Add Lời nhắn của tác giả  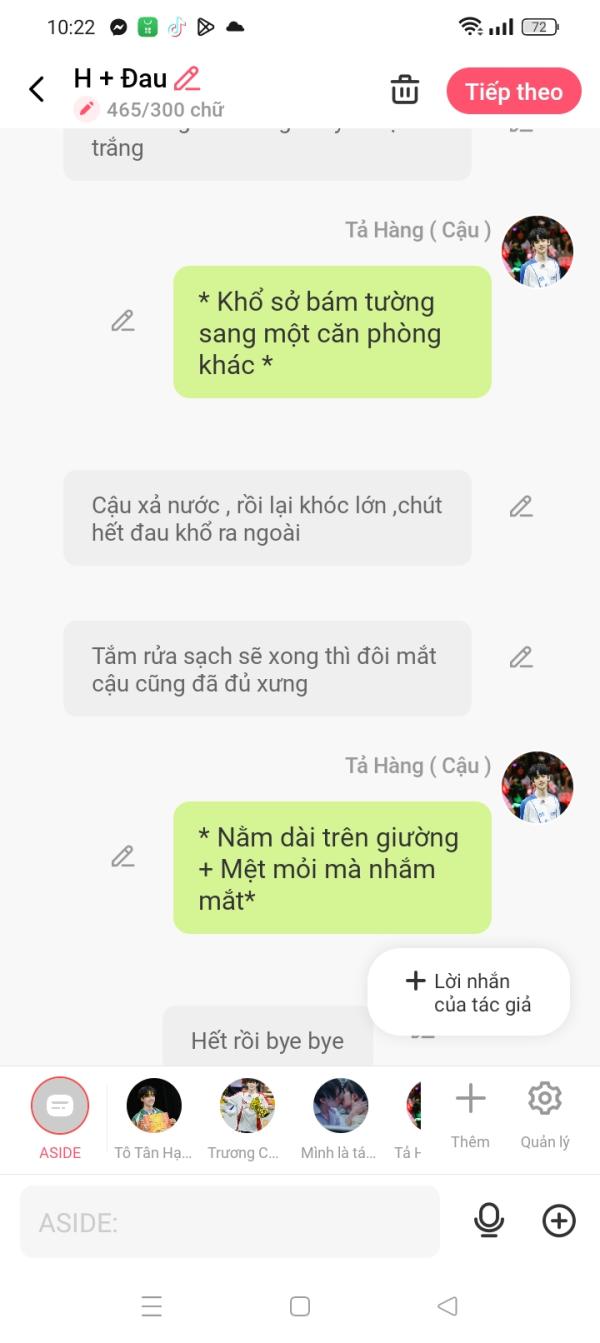tap(469, 992)
